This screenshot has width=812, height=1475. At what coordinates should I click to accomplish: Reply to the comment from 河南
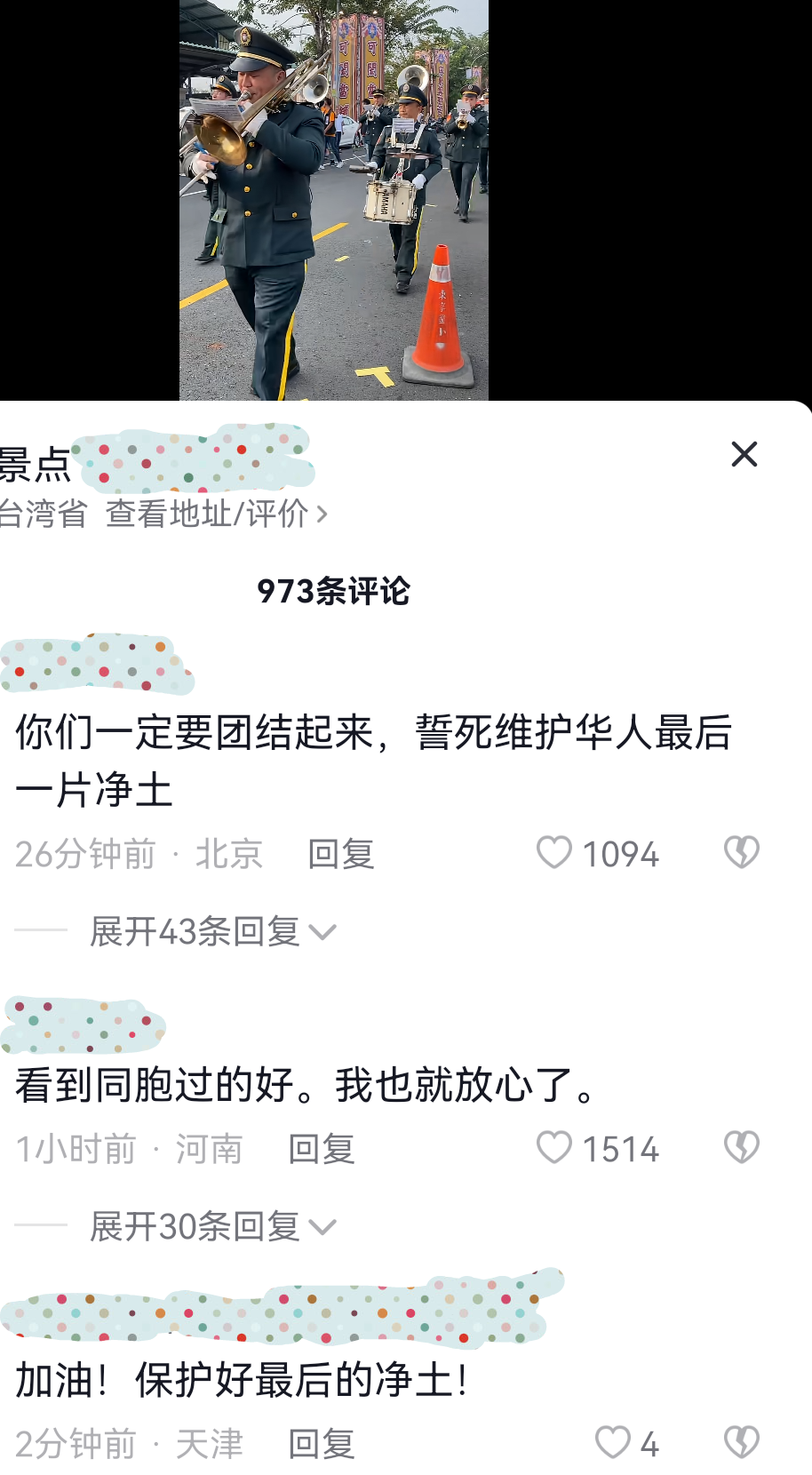pyautogui.click(x=322, y=1149)
